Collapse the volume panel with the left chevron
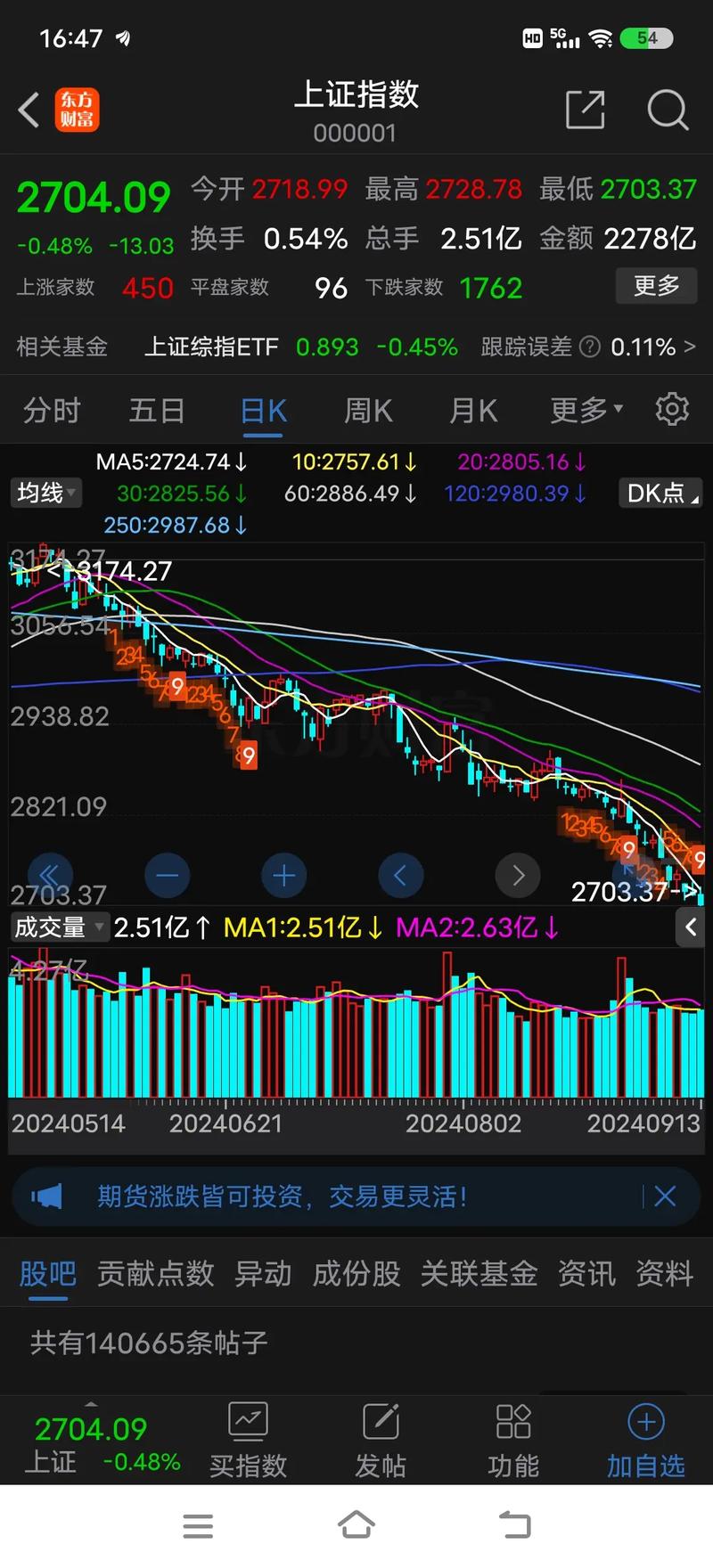The image size is (713, 1568). coord(692,927)
